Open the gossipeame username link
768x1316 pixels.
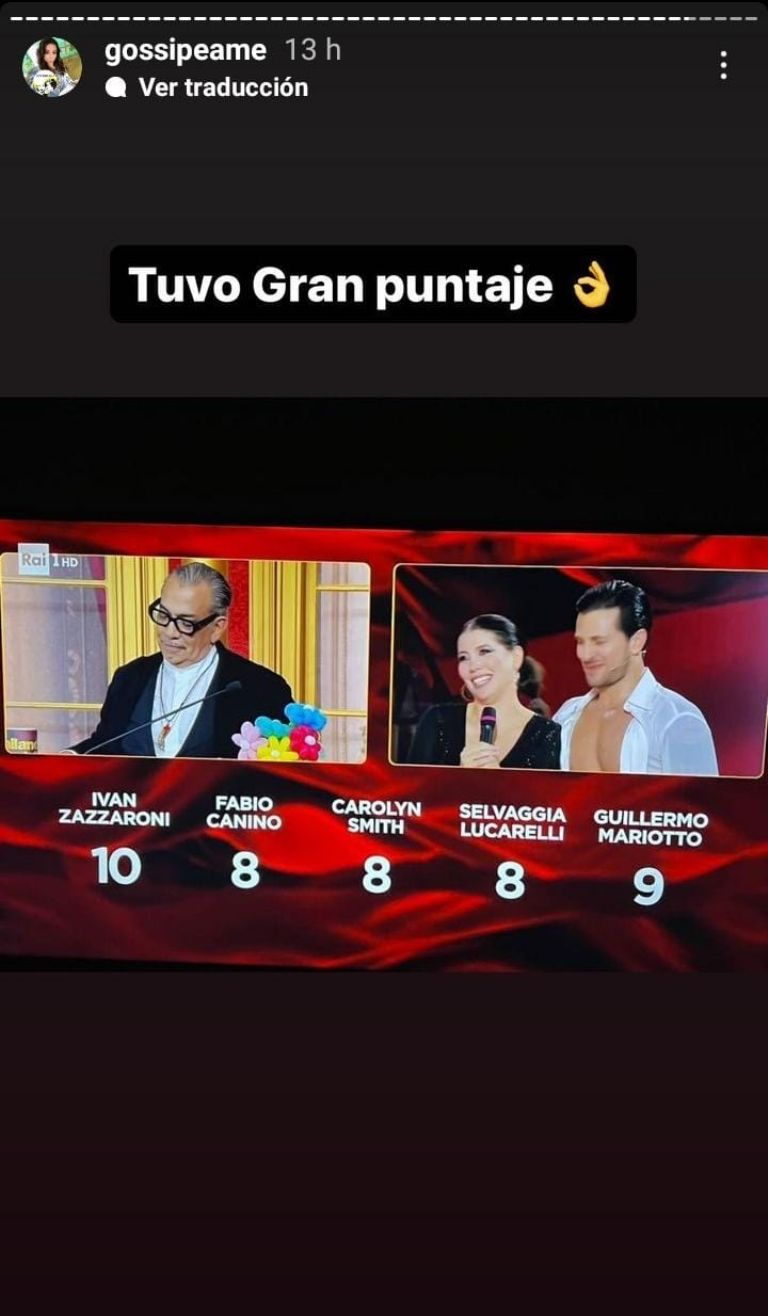tap(185, 50)
